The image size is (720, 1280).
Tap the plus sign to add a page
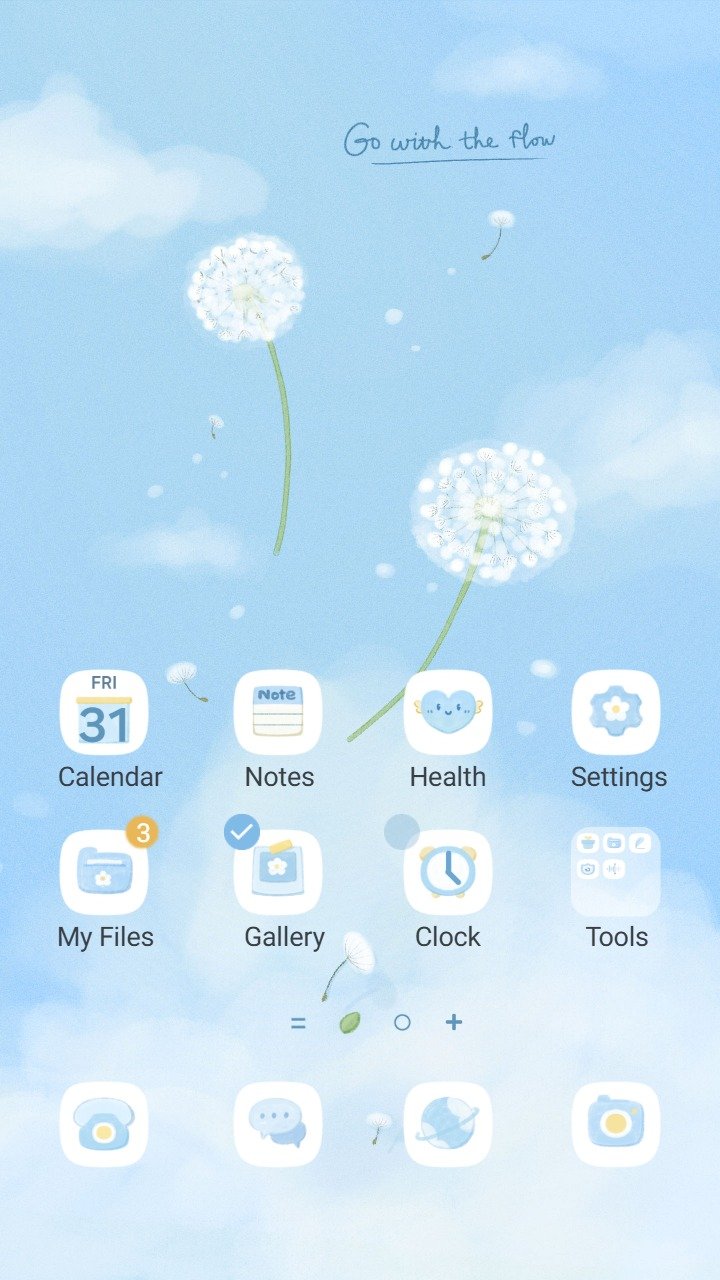(454, 1022)
